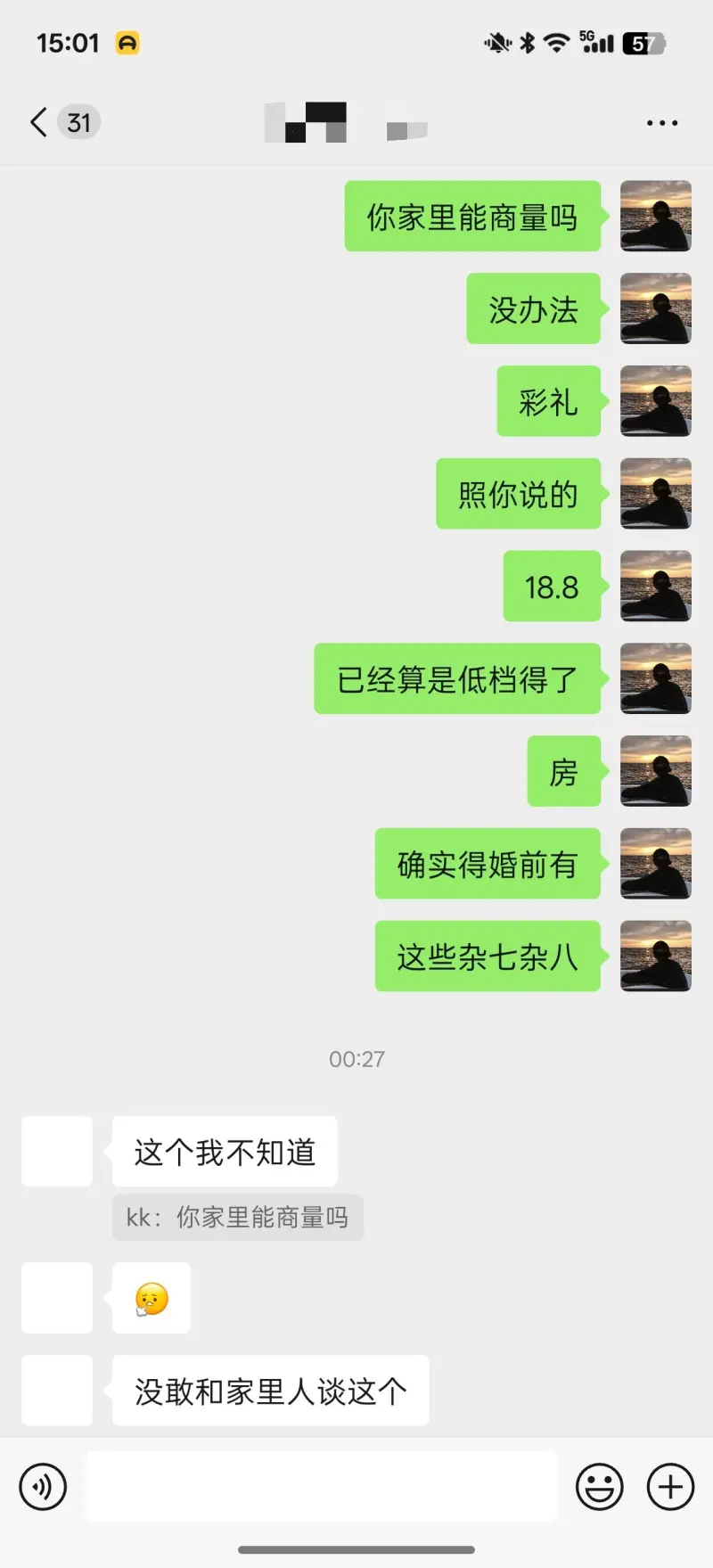Focus the message text field

(x=321, y=1485)
